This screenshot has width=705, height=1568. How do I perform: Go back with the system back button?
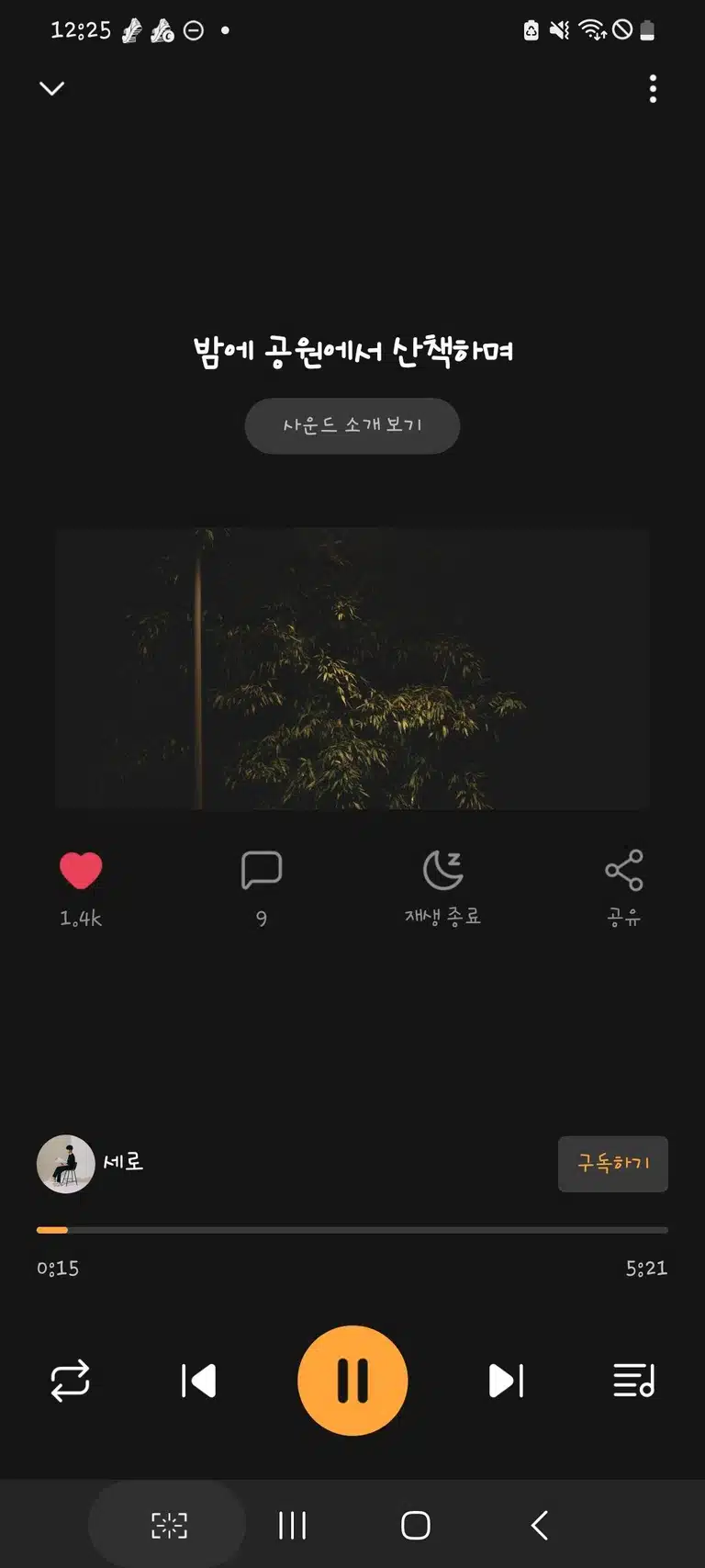[540, 1525]
